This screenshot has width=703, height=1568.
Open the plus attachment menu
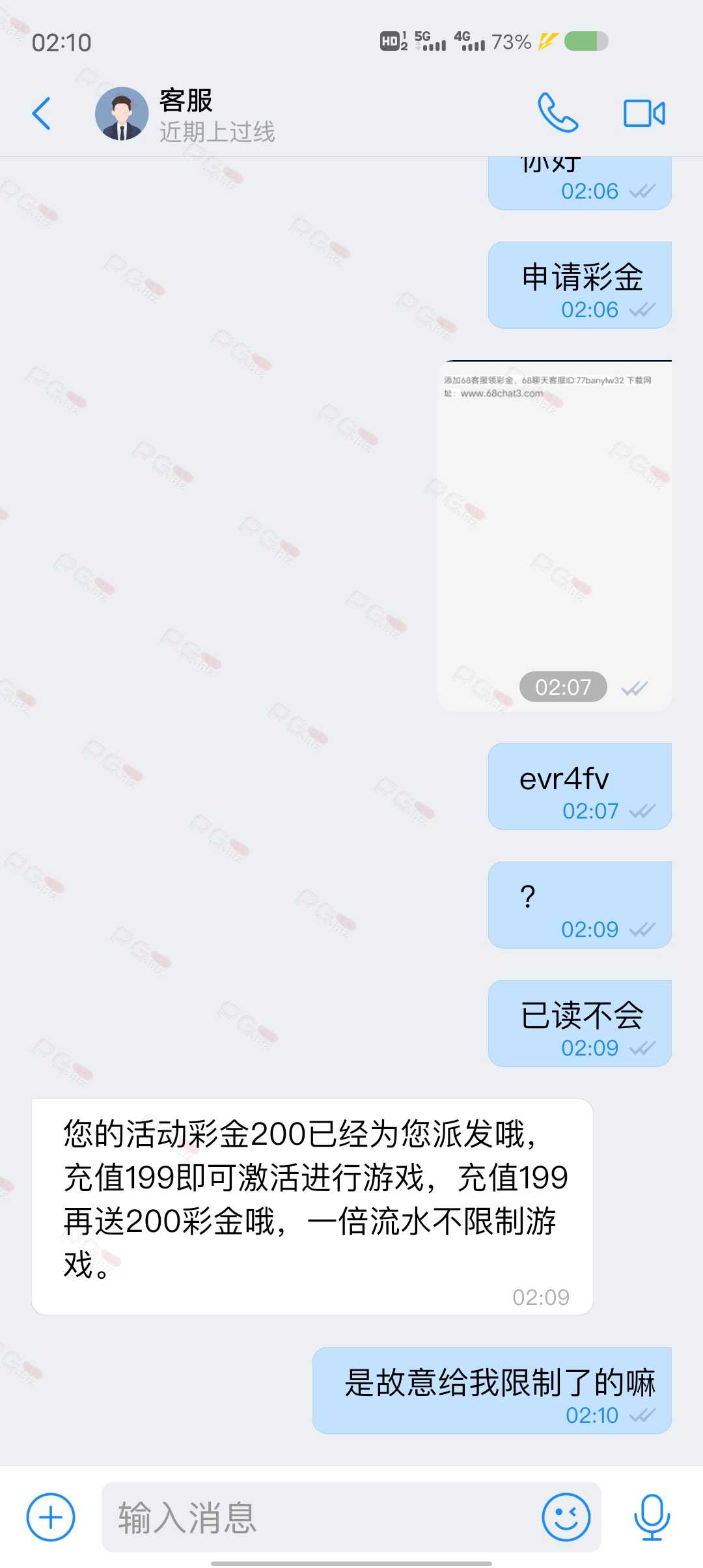click(x=51, y=1517)
